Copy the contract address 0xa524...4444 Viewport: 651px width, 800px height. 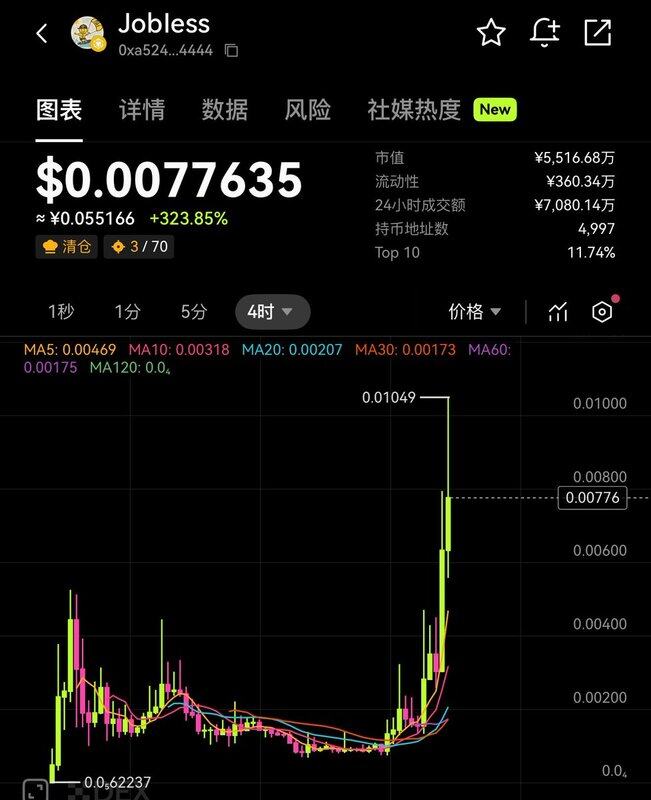[x=231, y=50]
